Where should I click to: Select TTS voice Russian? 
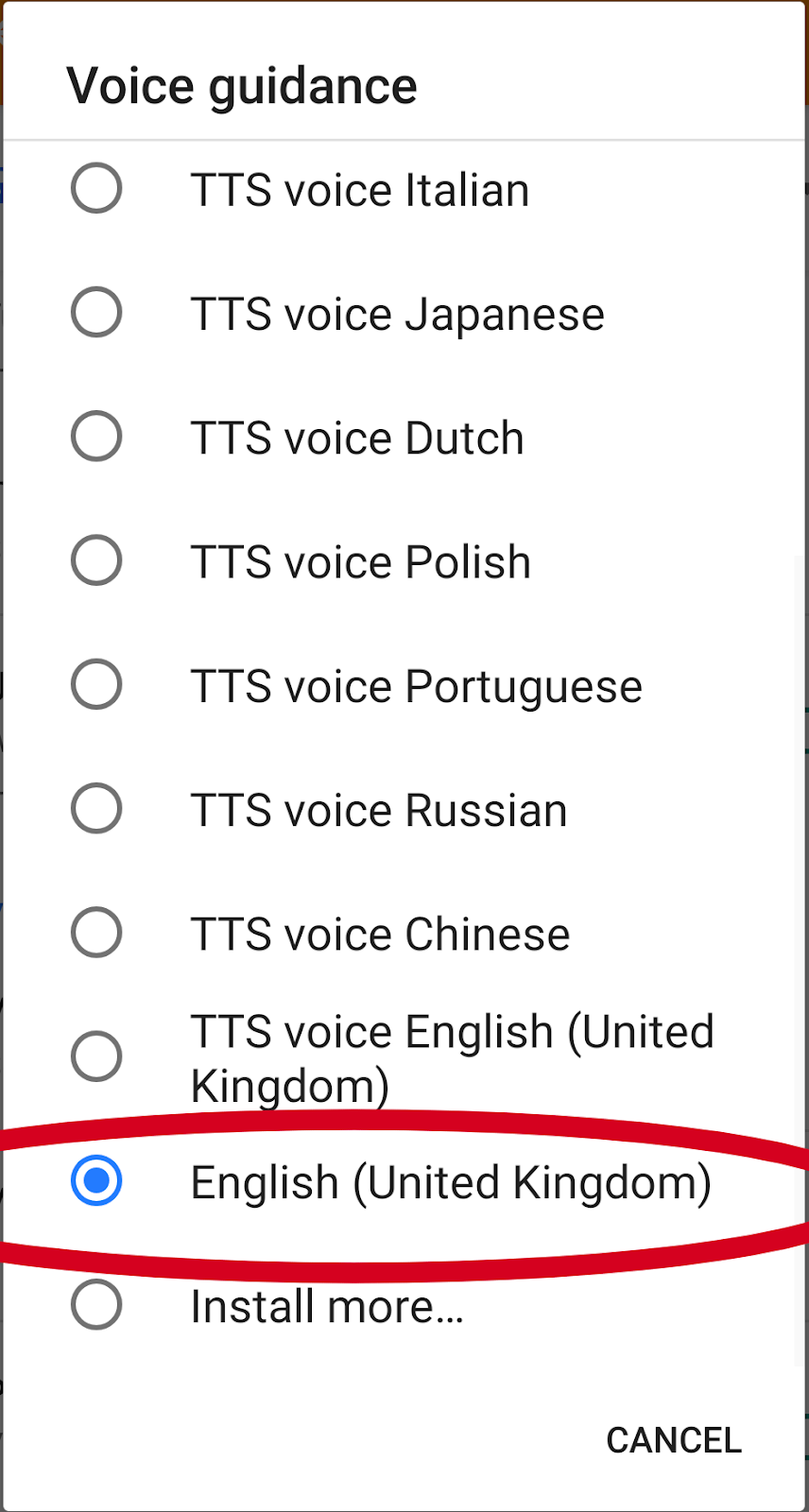pos(404,809)
